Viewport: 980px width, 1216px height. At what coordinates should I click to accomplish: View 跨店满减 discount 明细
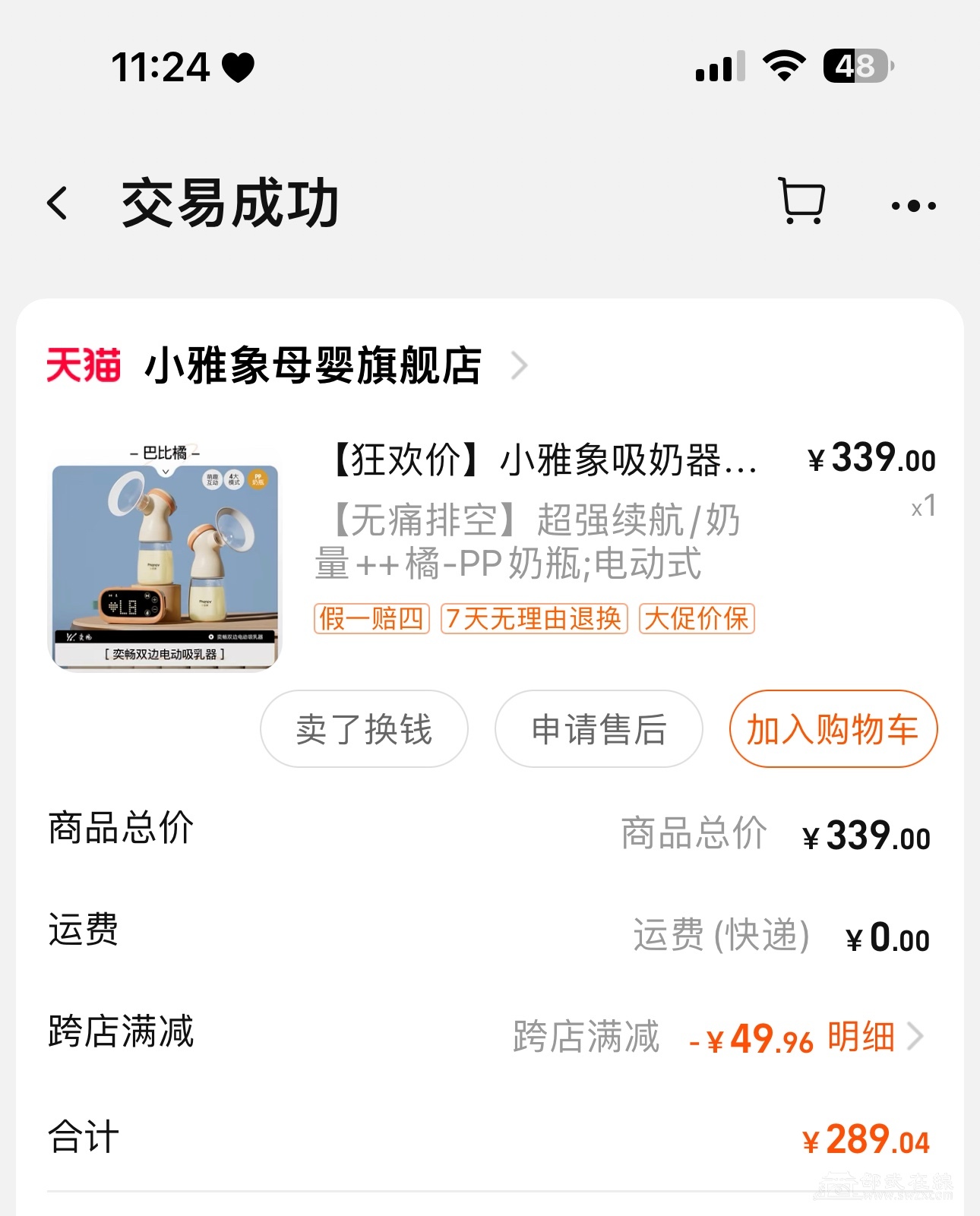(x=874, y=1038)
